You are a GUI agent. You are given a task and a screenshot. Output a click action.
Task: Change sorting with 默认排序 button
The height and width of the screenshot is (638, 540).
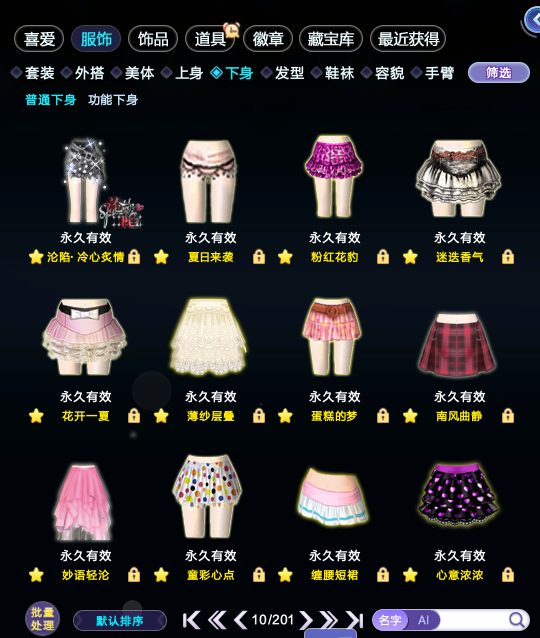pyautogui.click(x=120, y=621)
